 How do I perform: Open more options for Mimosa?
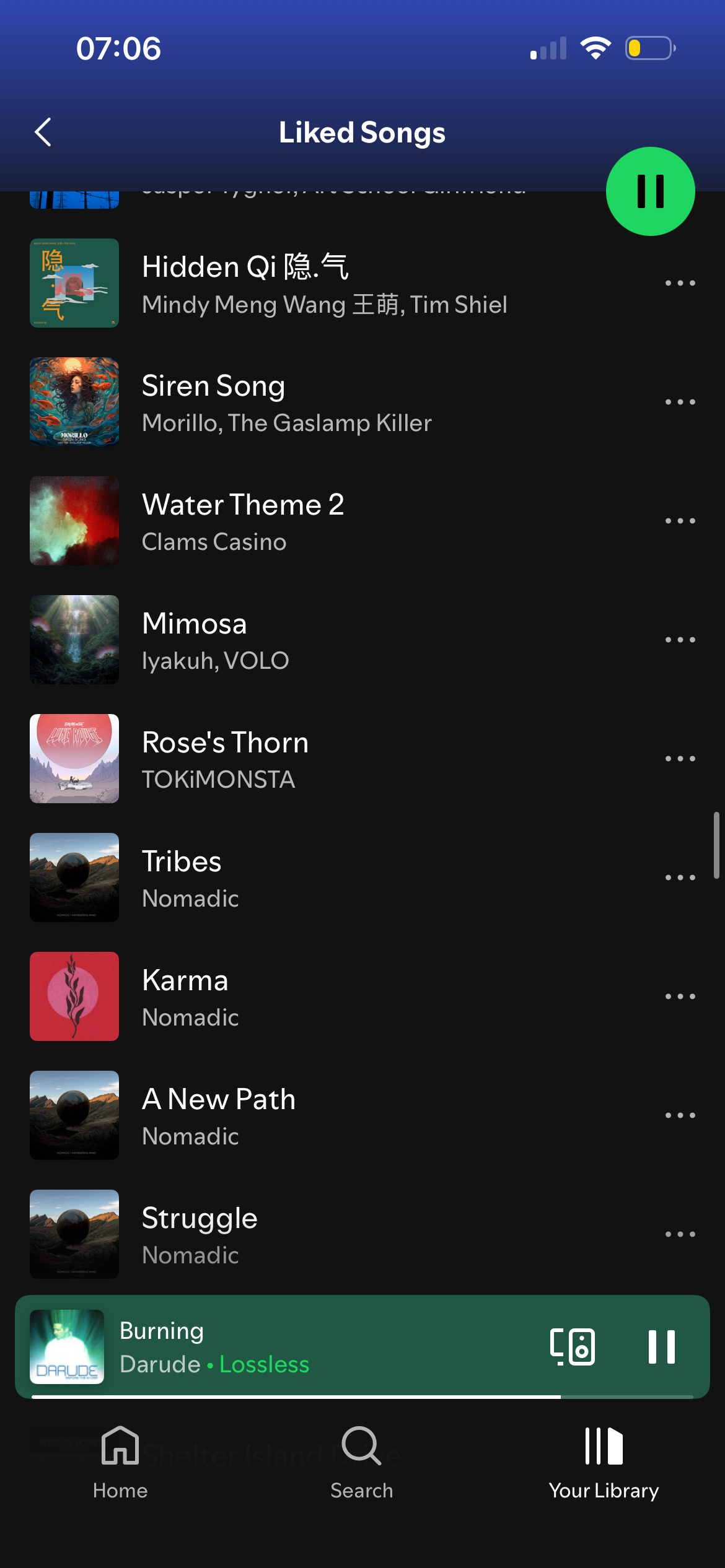coord(680,640)
